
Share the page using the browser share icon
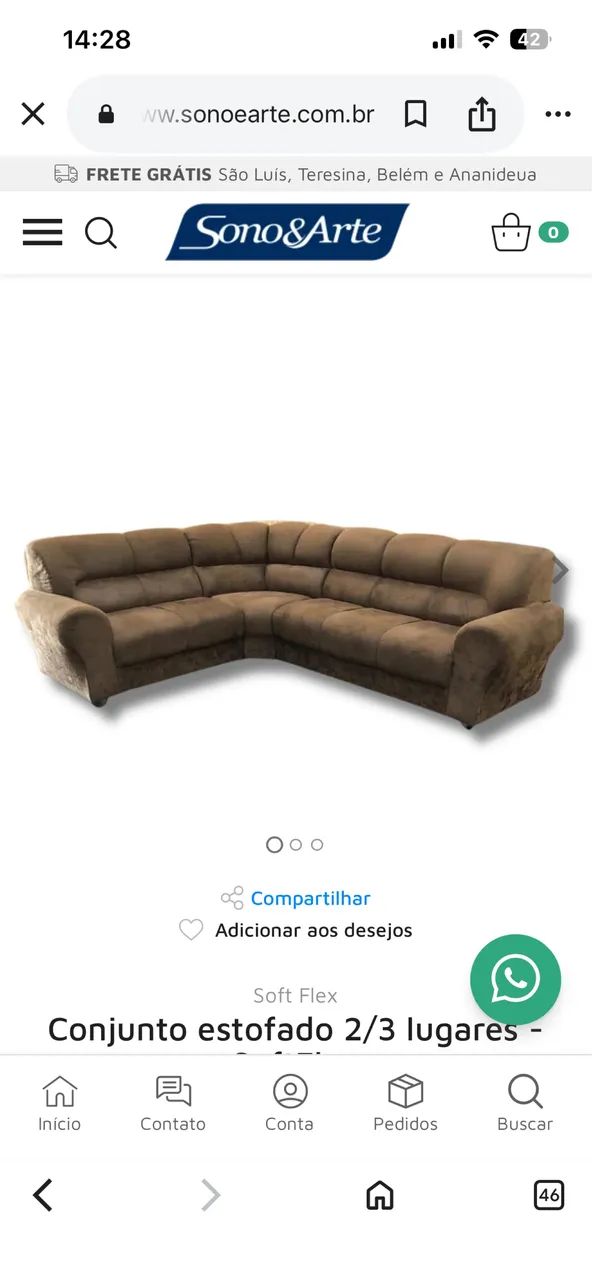point(482,113)
